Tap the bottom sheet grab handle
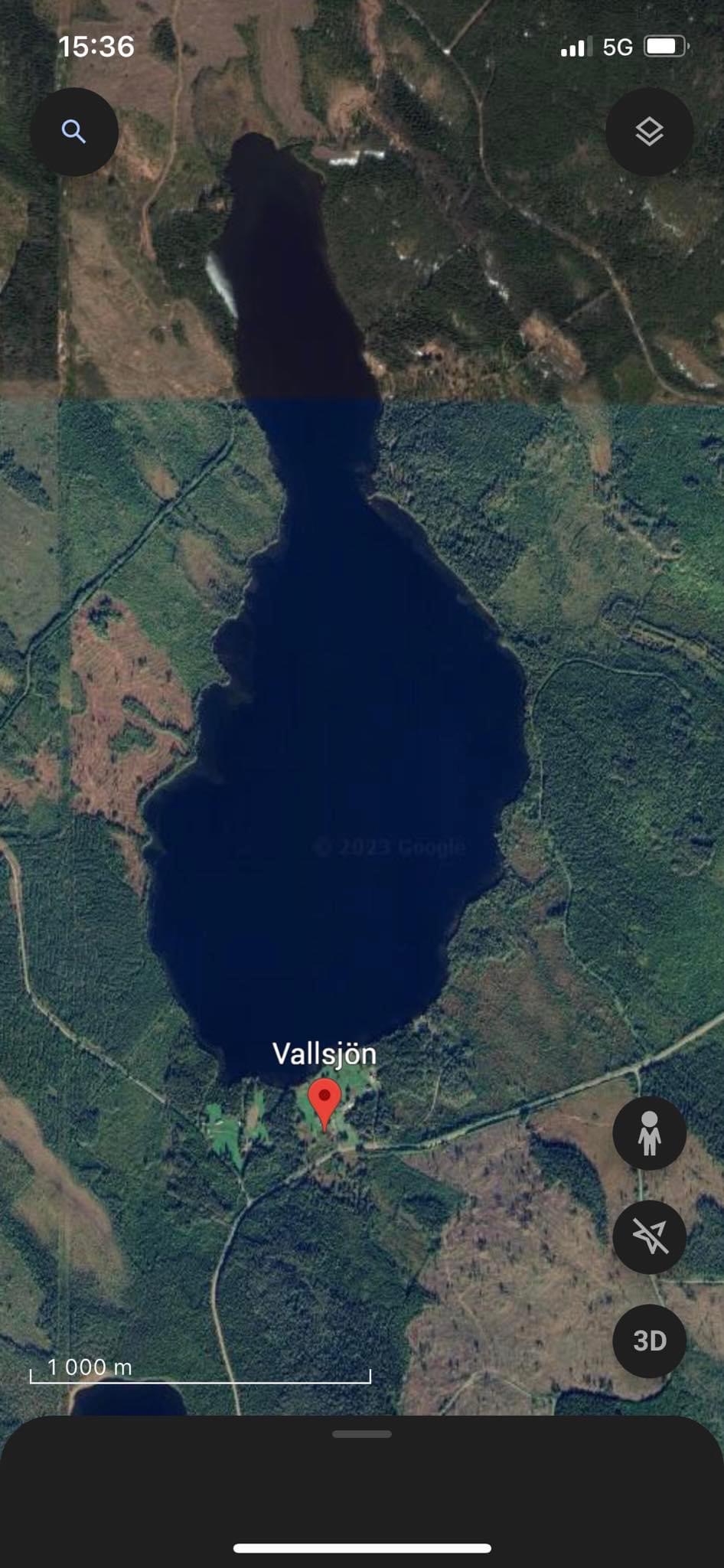The image size is (724, 1568). point(362,1433)
